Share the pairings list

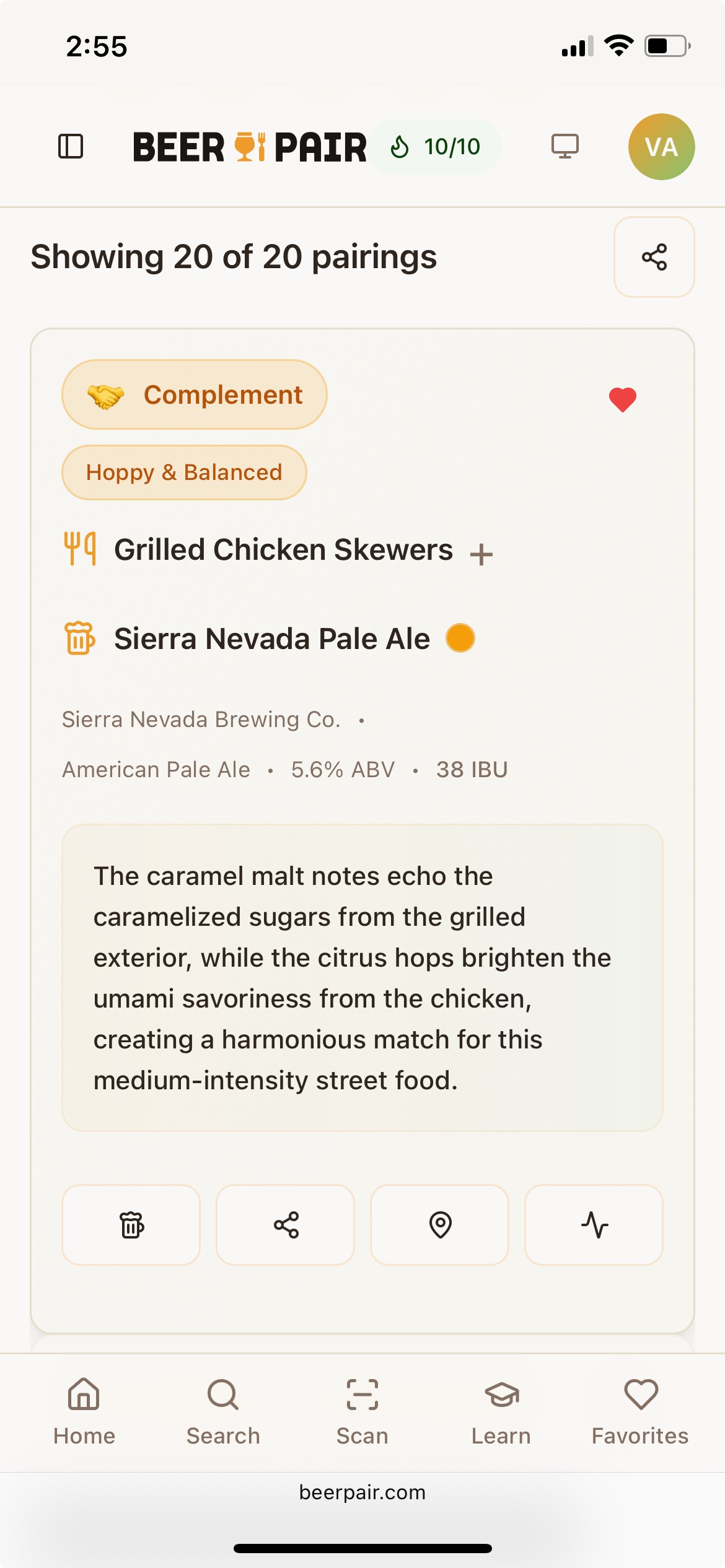coord(654,257)
